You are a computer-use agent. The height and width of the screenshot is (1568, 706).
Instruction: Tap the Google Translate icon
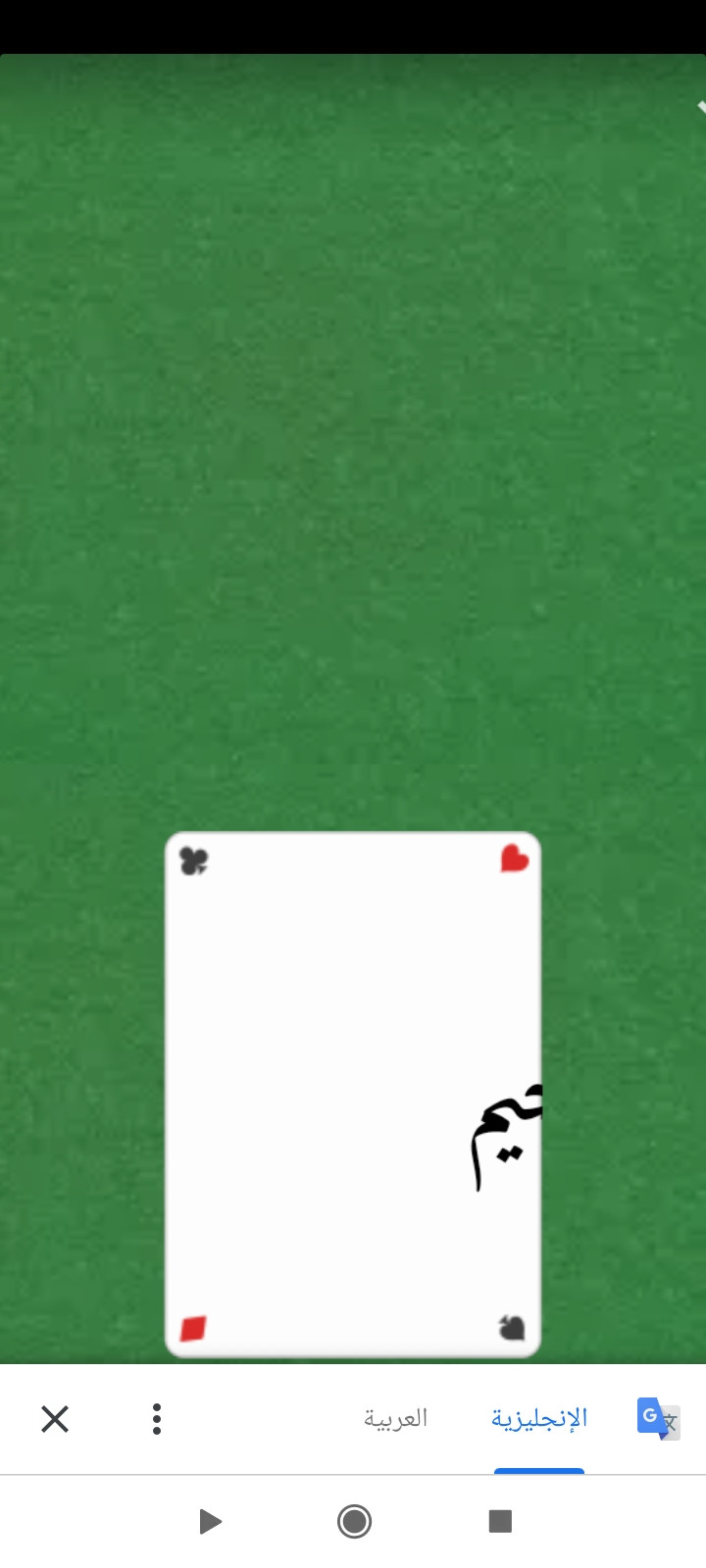658,1418
